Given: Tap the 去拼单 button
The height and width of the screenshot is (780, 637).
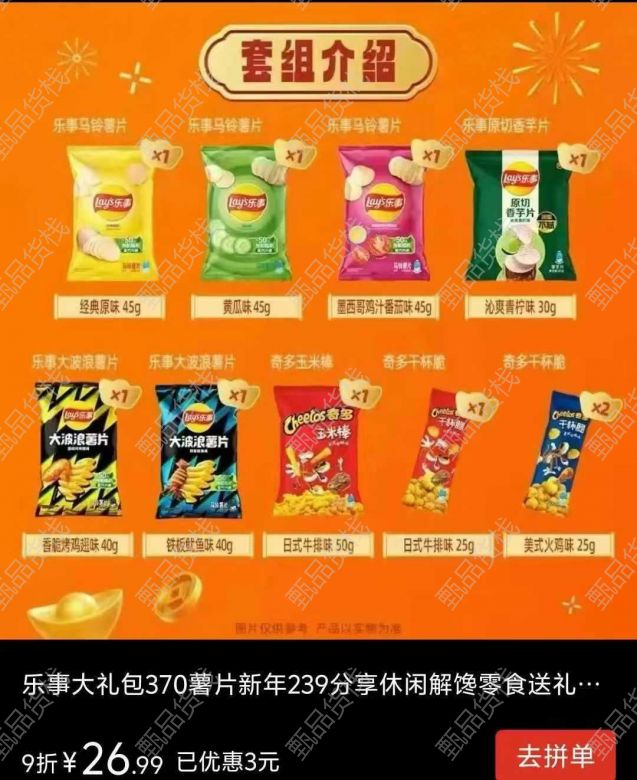Looking at the screenshot, I should click(x=554, y=754).
